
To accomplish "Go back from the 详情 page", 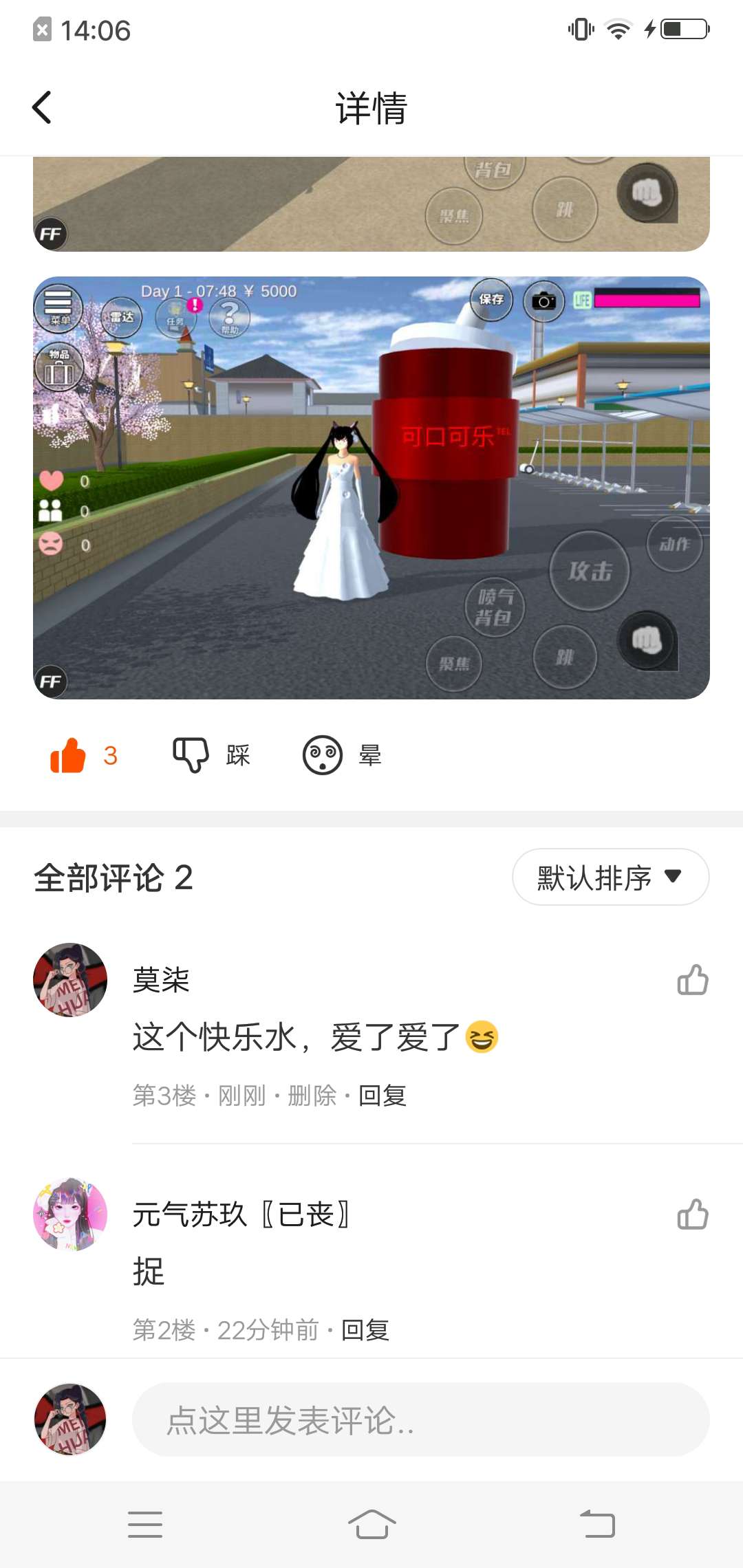I will point(42,108).
